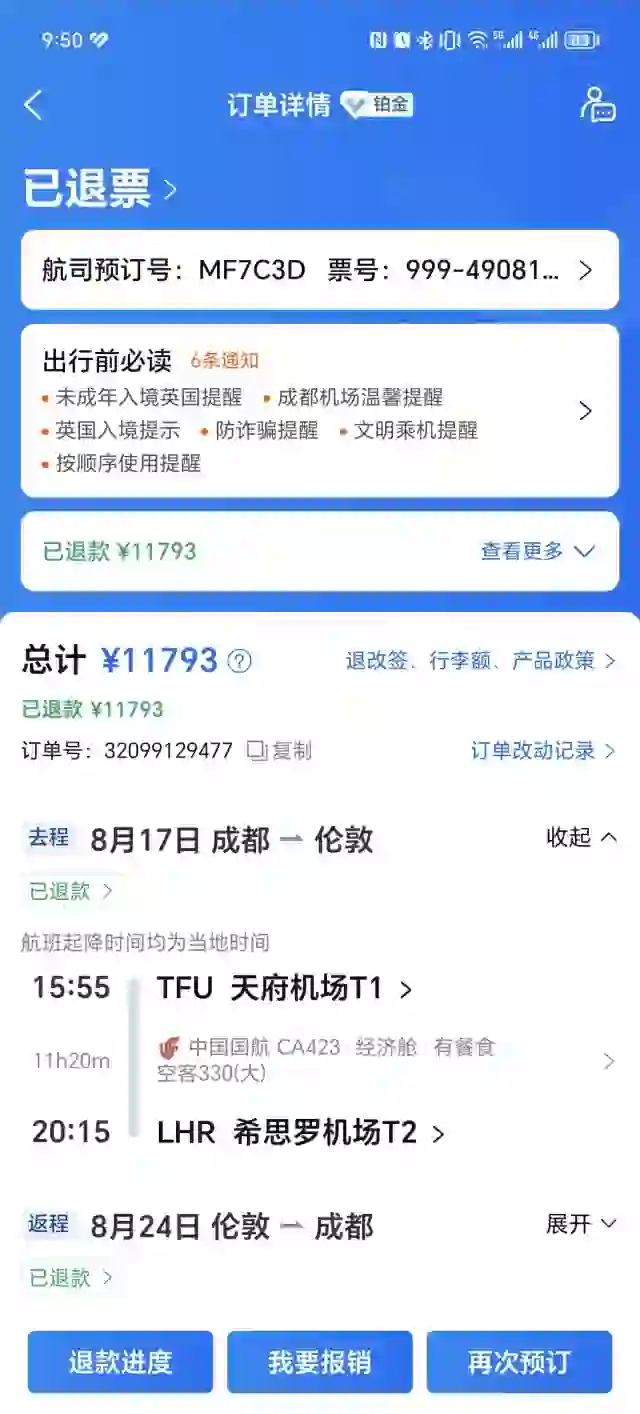Expand 查看更多 refund details
The height and width of the screenshot is (1414, 640).
538,551
